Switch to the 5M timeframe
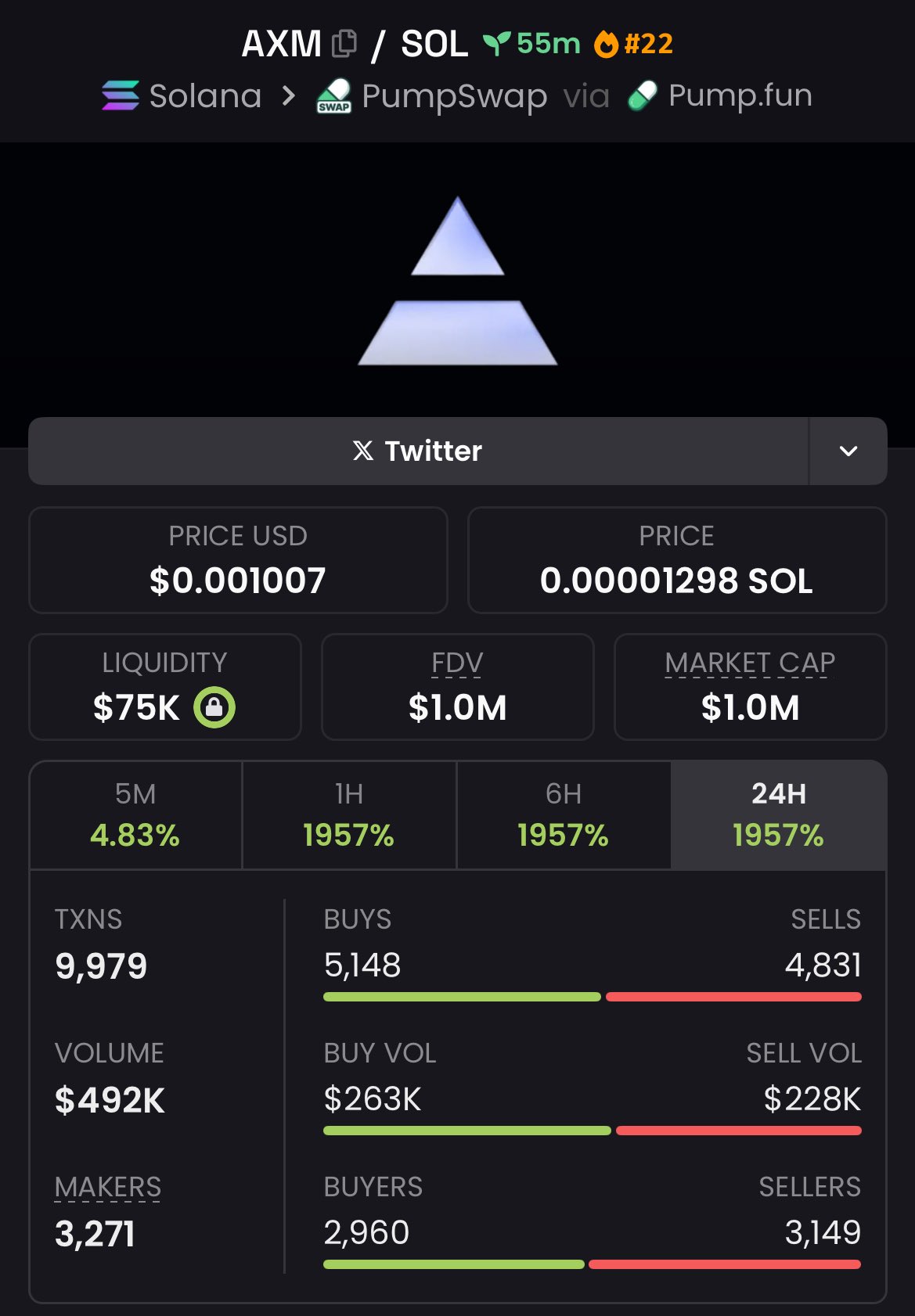 (135, 814)
